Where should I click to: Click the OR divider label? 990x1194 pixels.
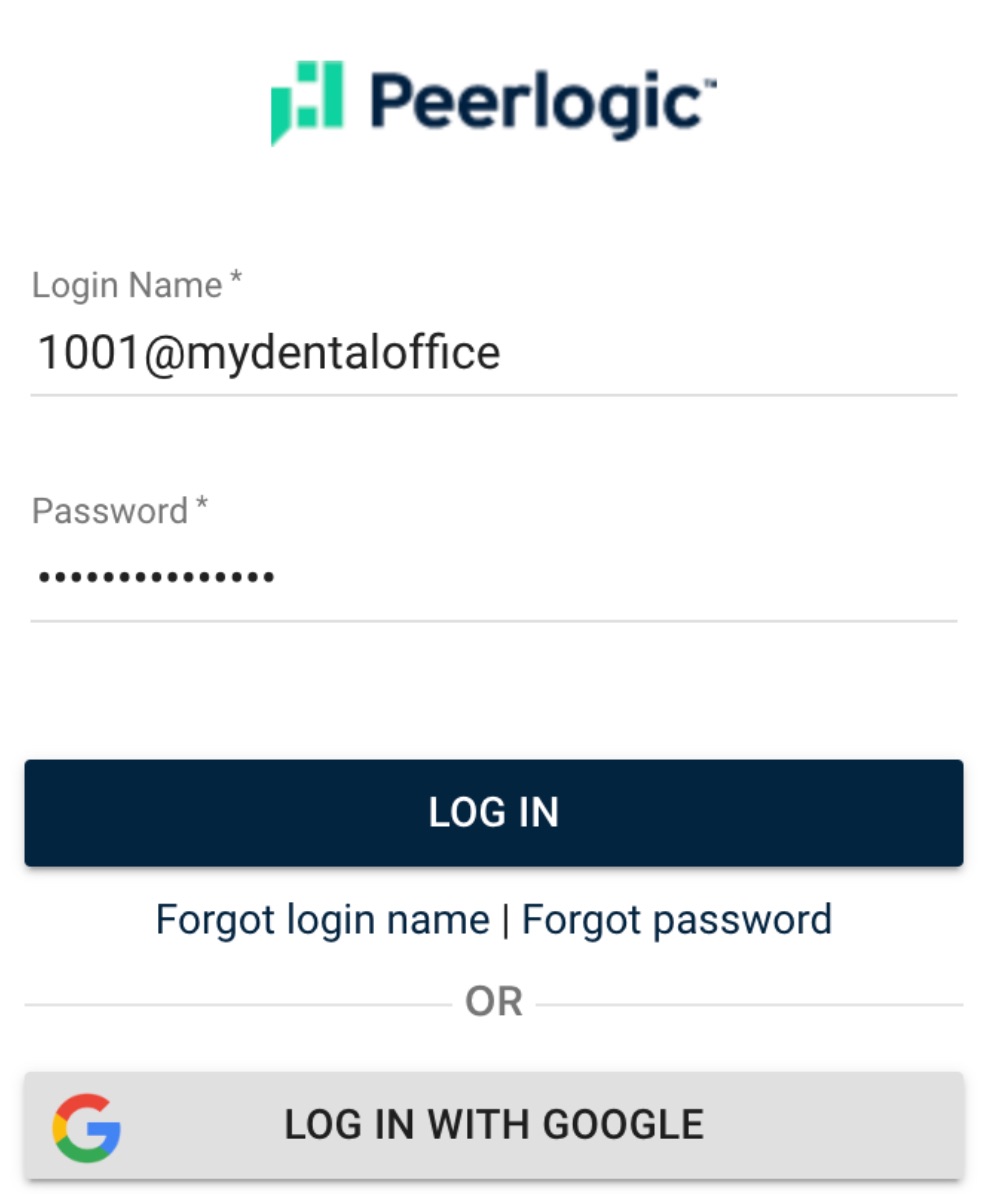[494, 1000]
